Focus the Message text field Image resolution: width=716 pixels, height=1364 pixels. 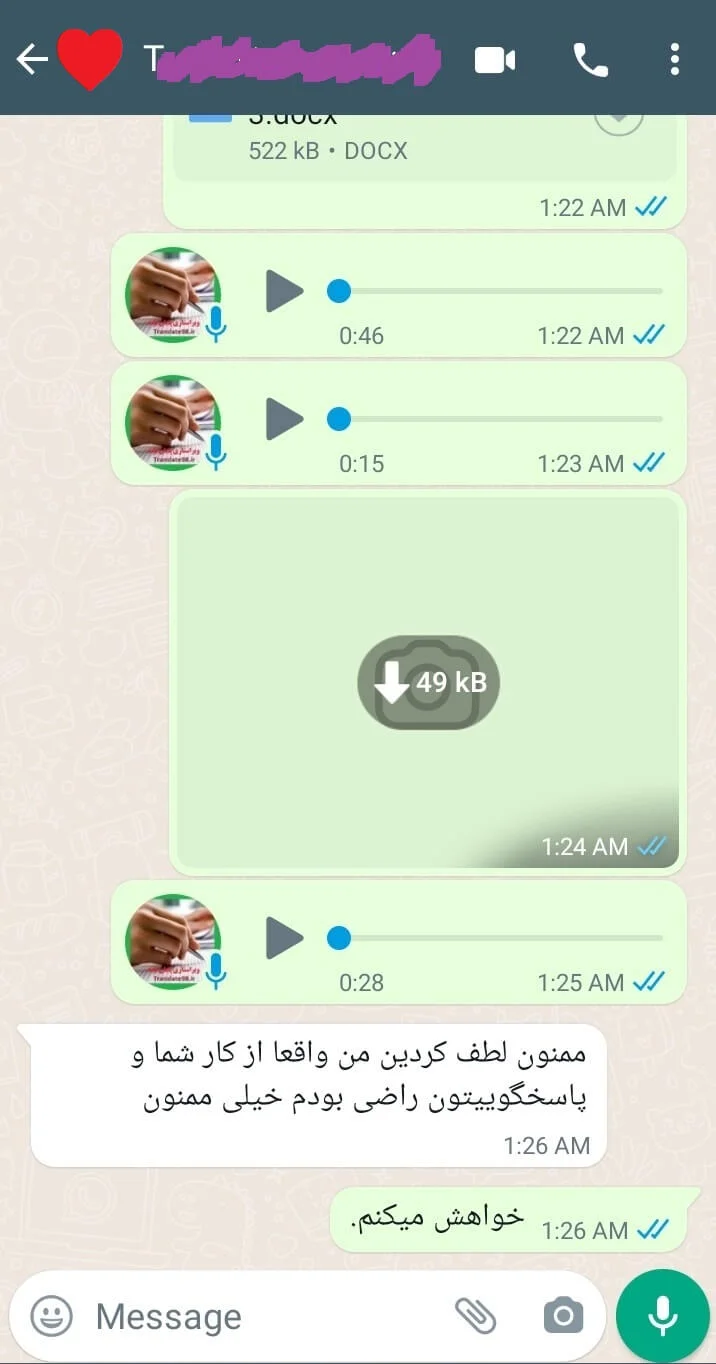tap(260, 1316)
